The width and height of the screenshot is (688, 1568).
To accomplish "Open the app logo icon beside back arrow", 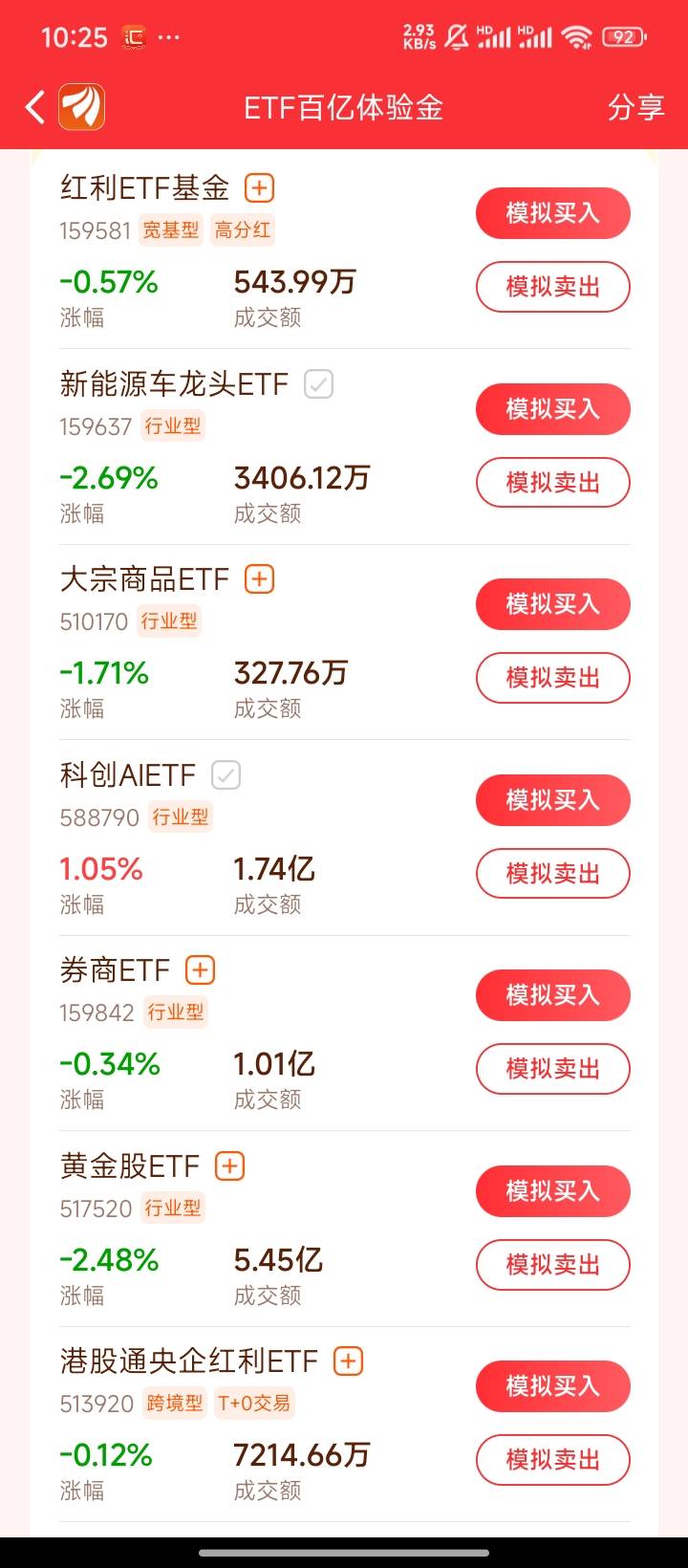I will click(x=82, y=107).
